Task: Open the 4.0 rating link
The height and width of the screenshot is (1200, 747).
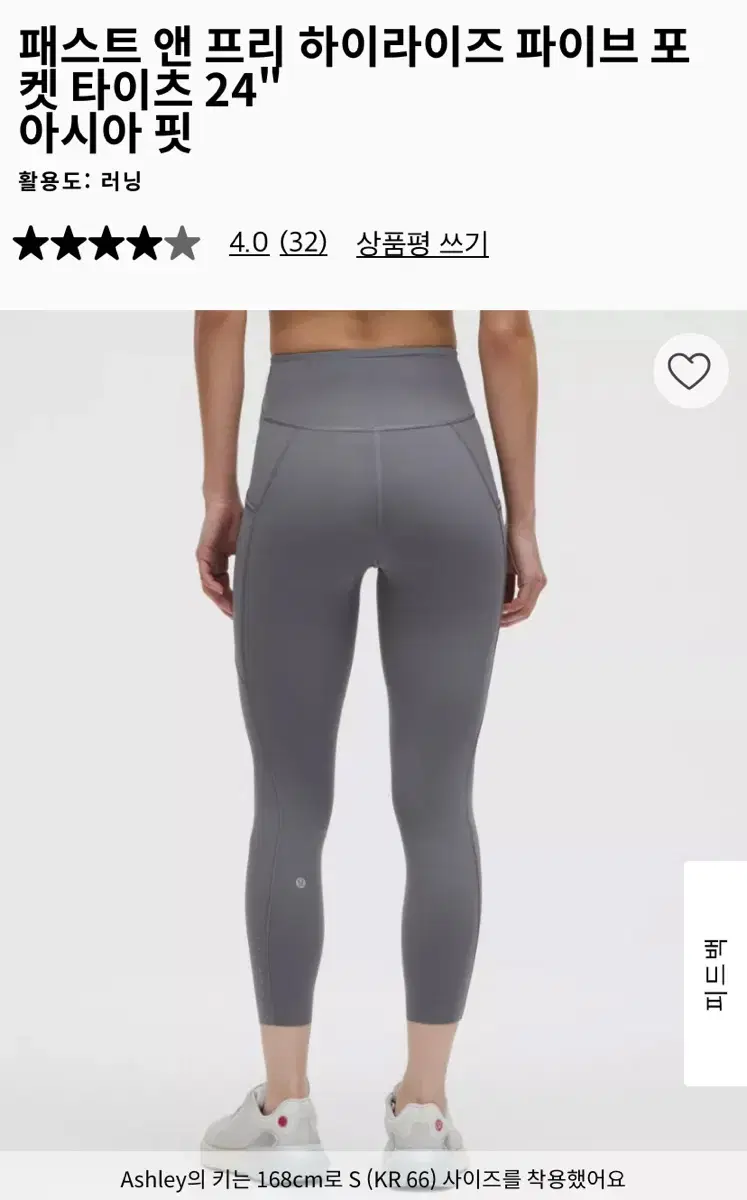Action: [x=249, y=243]
